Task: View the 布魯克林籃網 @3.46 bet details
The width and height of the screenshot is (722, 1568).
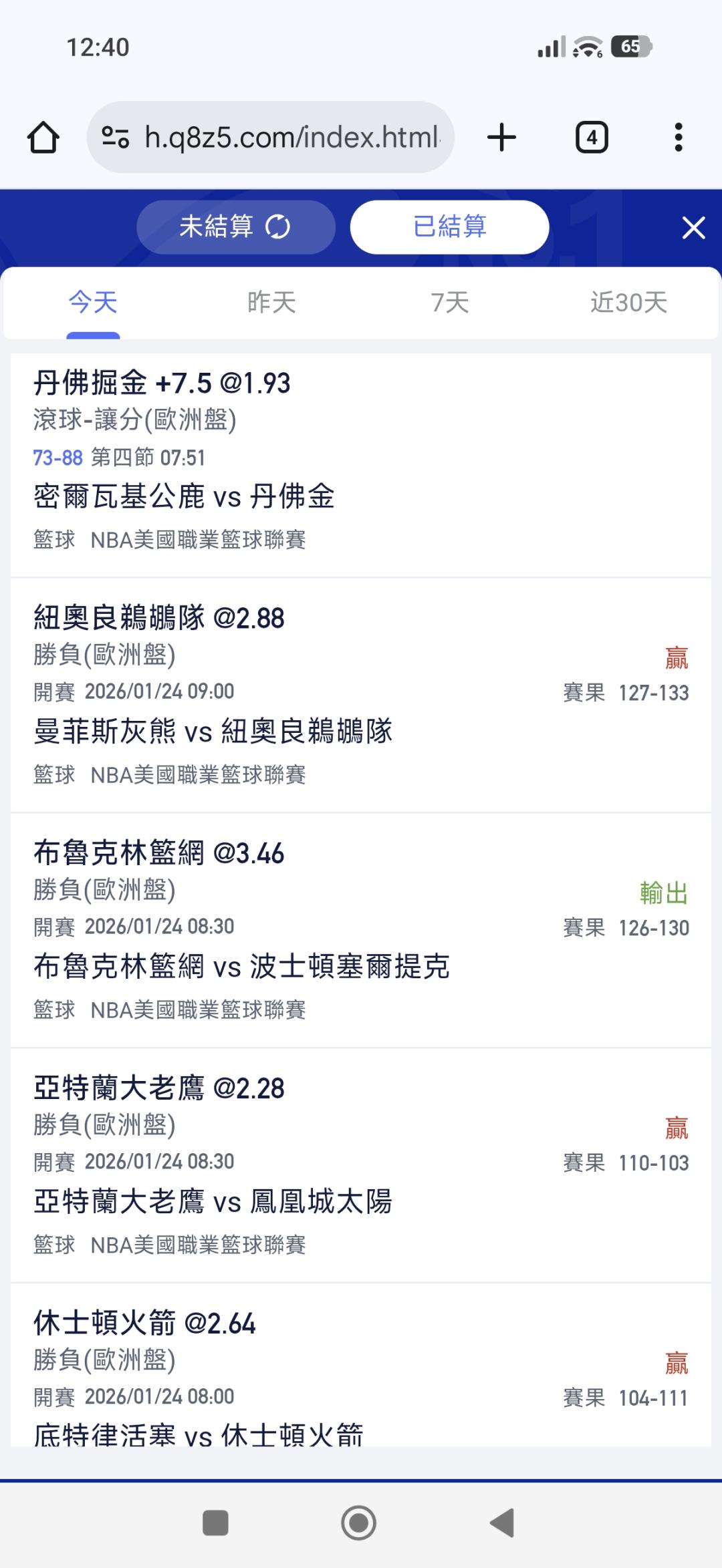Action: click(361, 930)
